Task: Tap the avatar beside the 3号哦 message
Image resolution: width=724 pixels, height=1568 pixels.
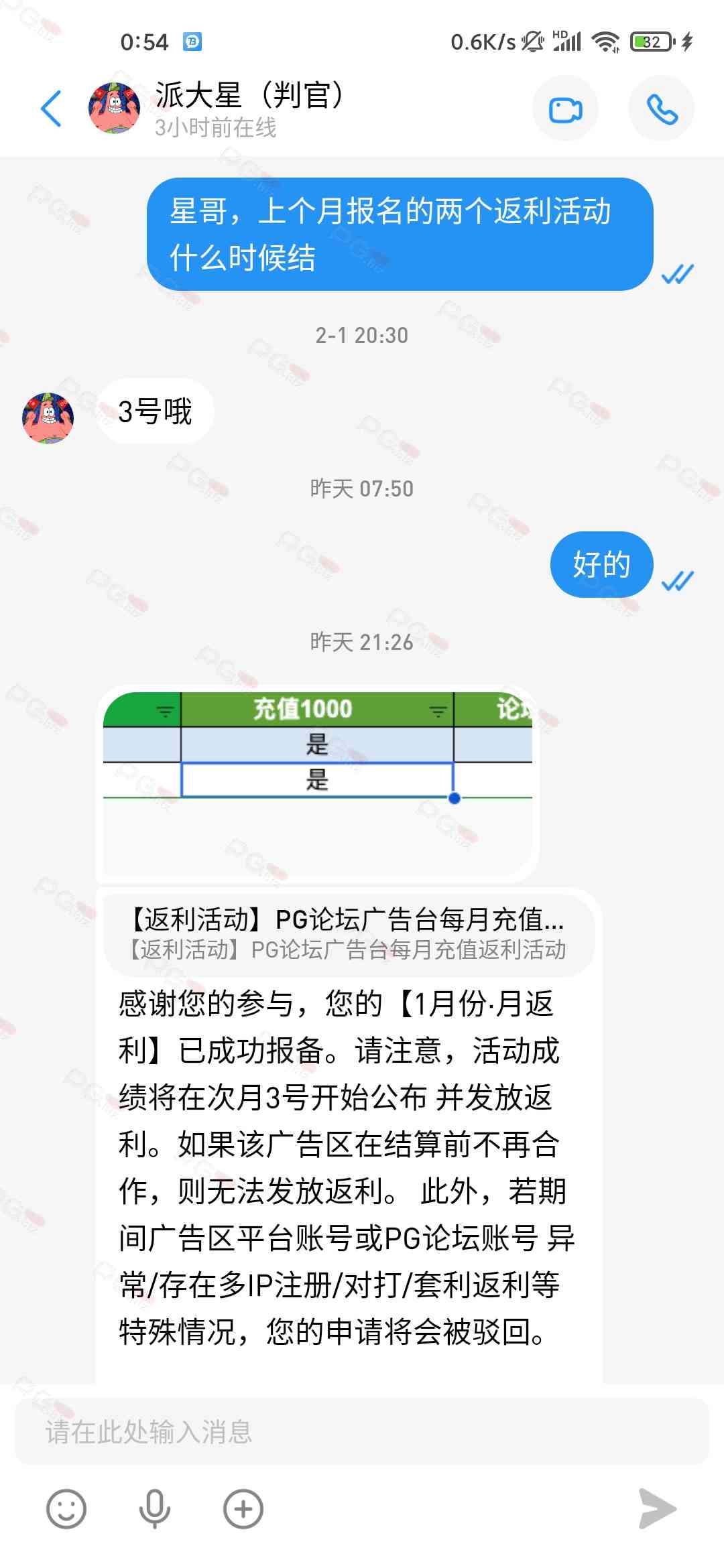Action: (48, 418)
